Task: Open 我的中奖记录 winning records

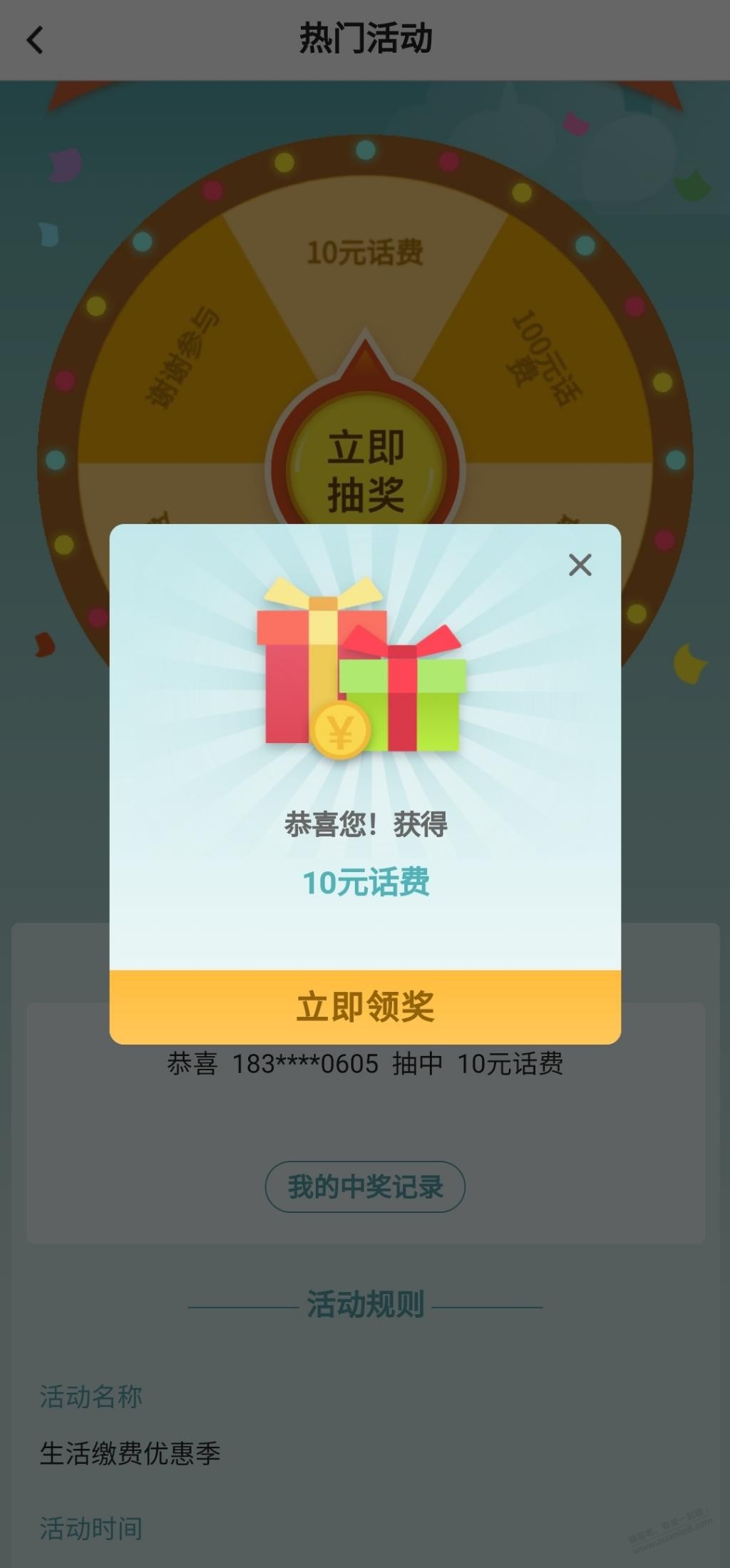Action: 365,1187
